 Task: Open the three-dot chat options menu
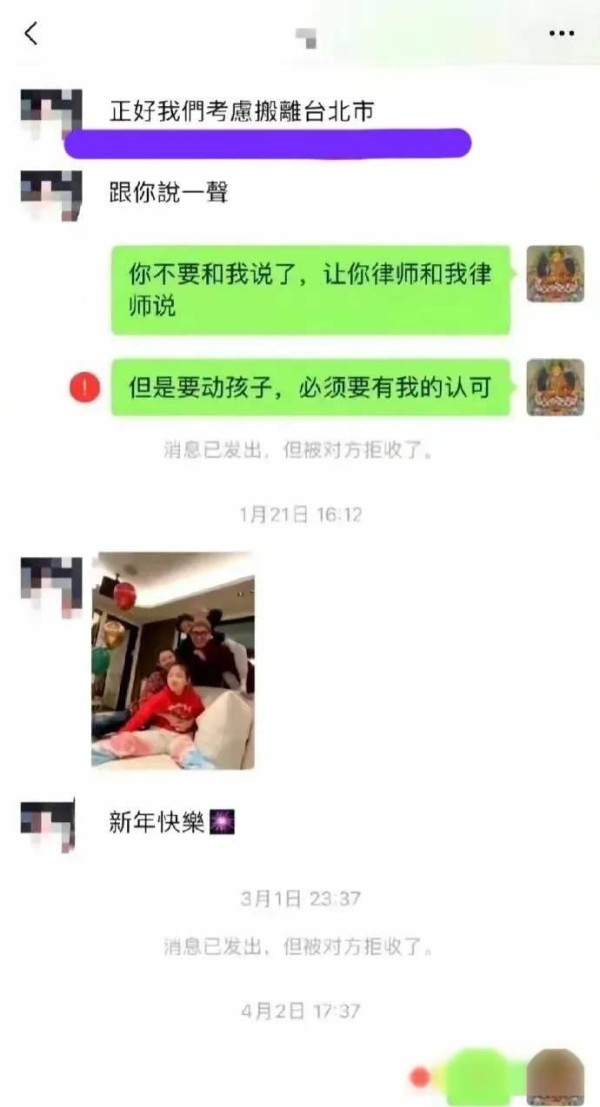coord(561,33)
